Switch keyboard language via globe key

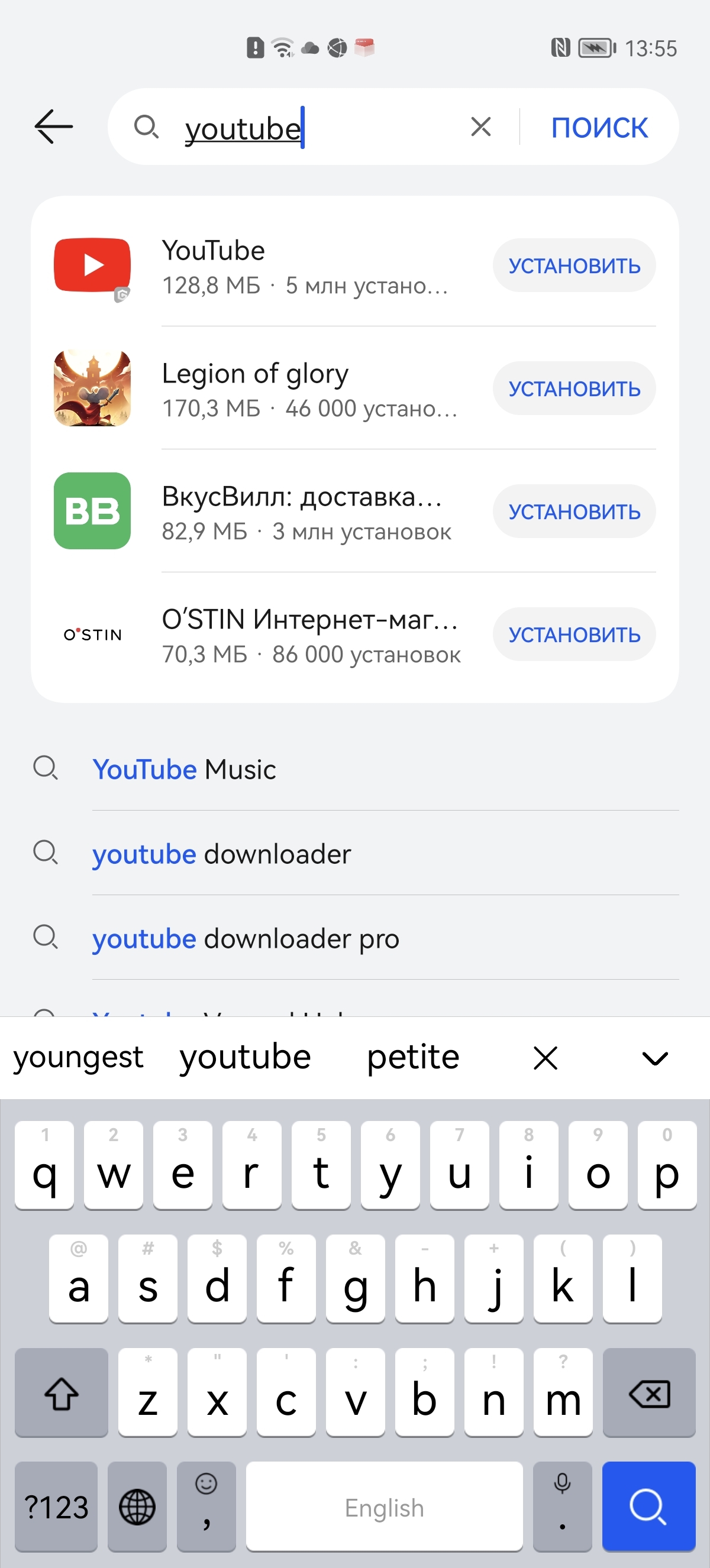click(137, 1507)
